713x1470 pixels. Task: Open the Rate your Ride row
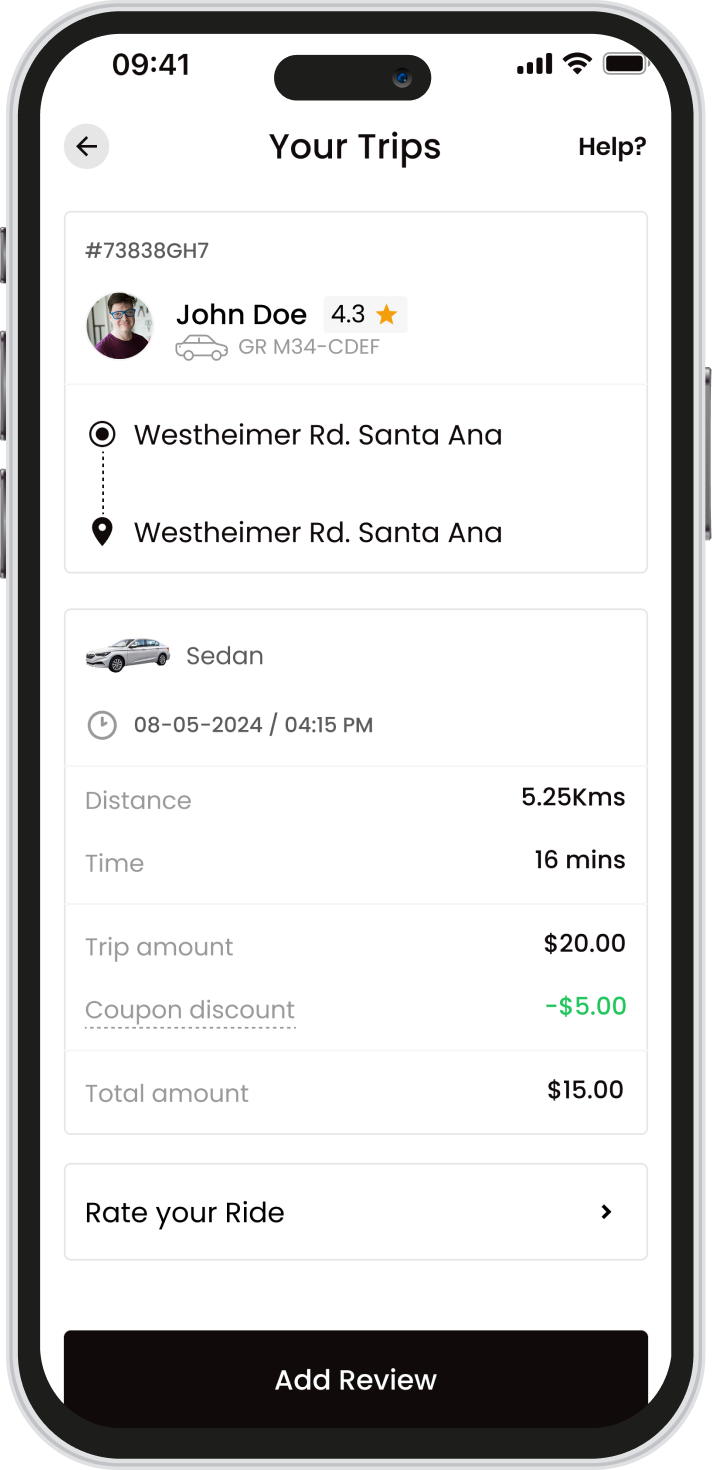click(356, 1212)
